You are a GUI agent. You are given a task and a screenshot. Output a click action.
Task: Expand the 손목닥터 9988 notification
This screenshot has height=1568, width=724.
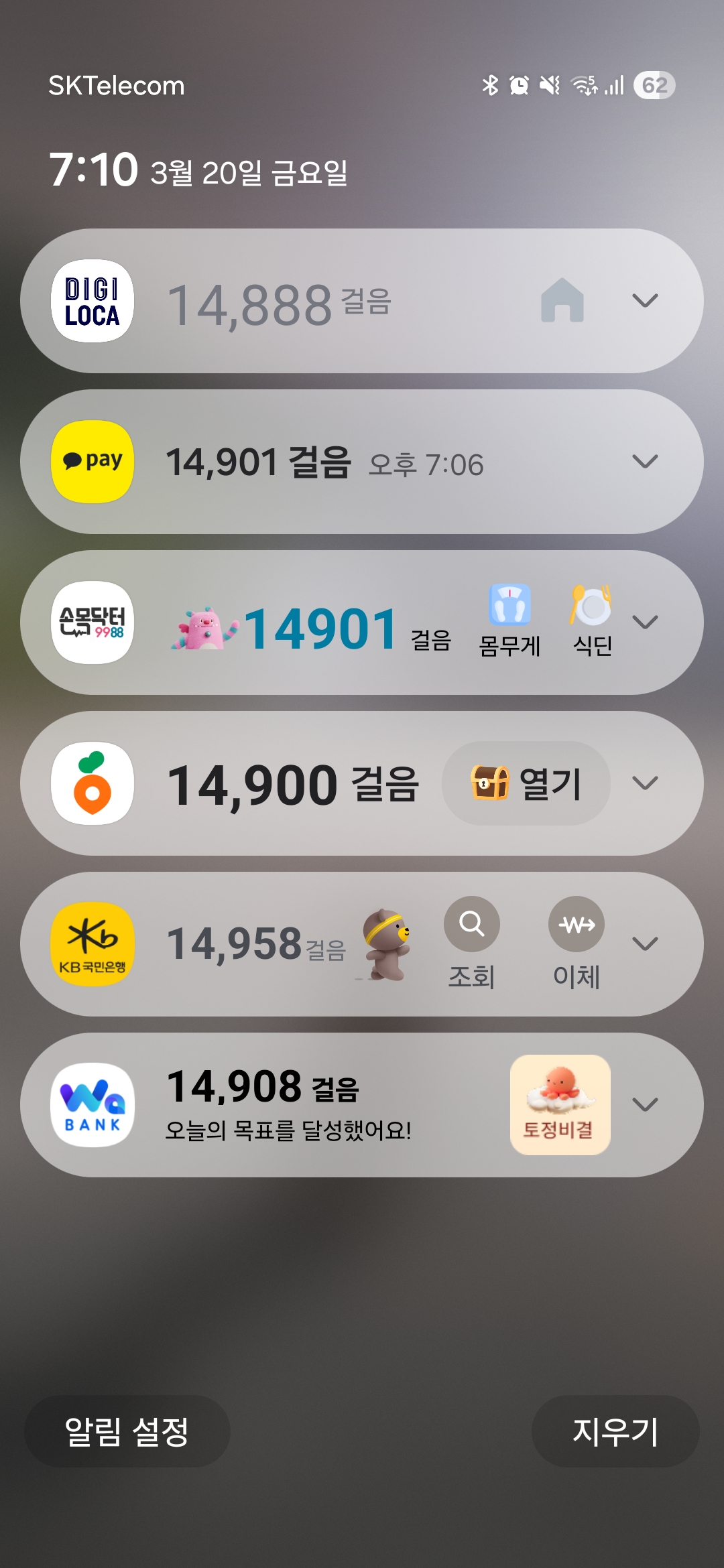click(x=645, y=622)
